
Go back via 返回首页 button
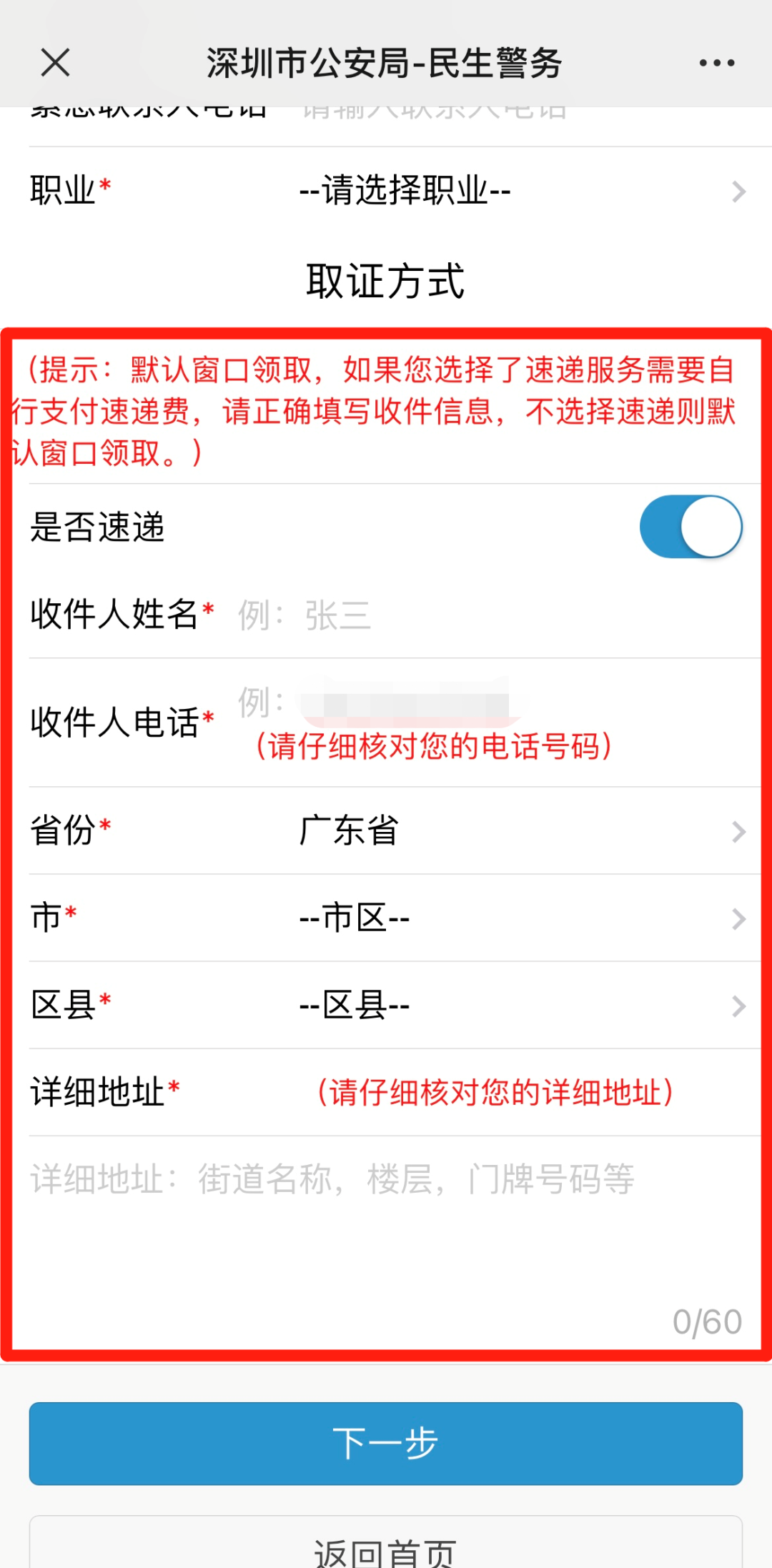coord(386,1549)
